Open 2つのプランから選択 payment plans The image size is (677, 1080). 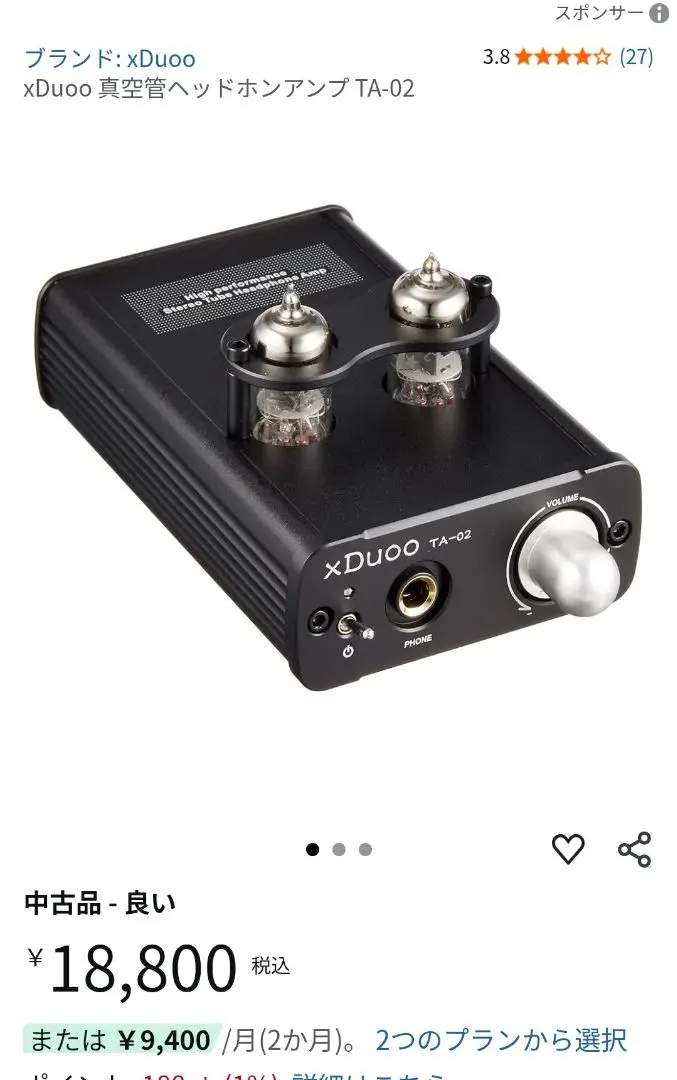coord(501,1040)
